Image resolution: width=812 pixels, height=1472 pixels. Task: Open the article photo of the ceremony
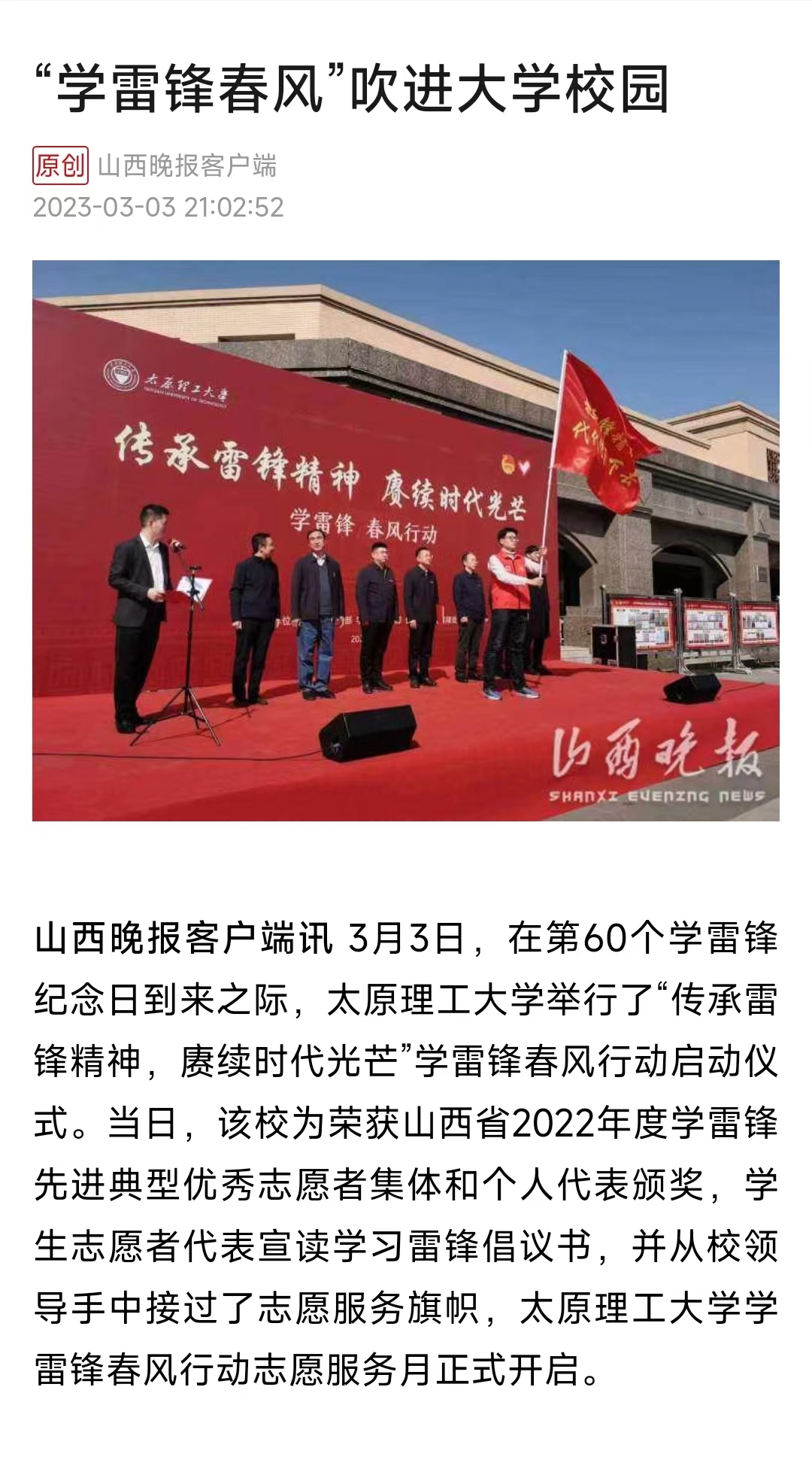[406, 540]
